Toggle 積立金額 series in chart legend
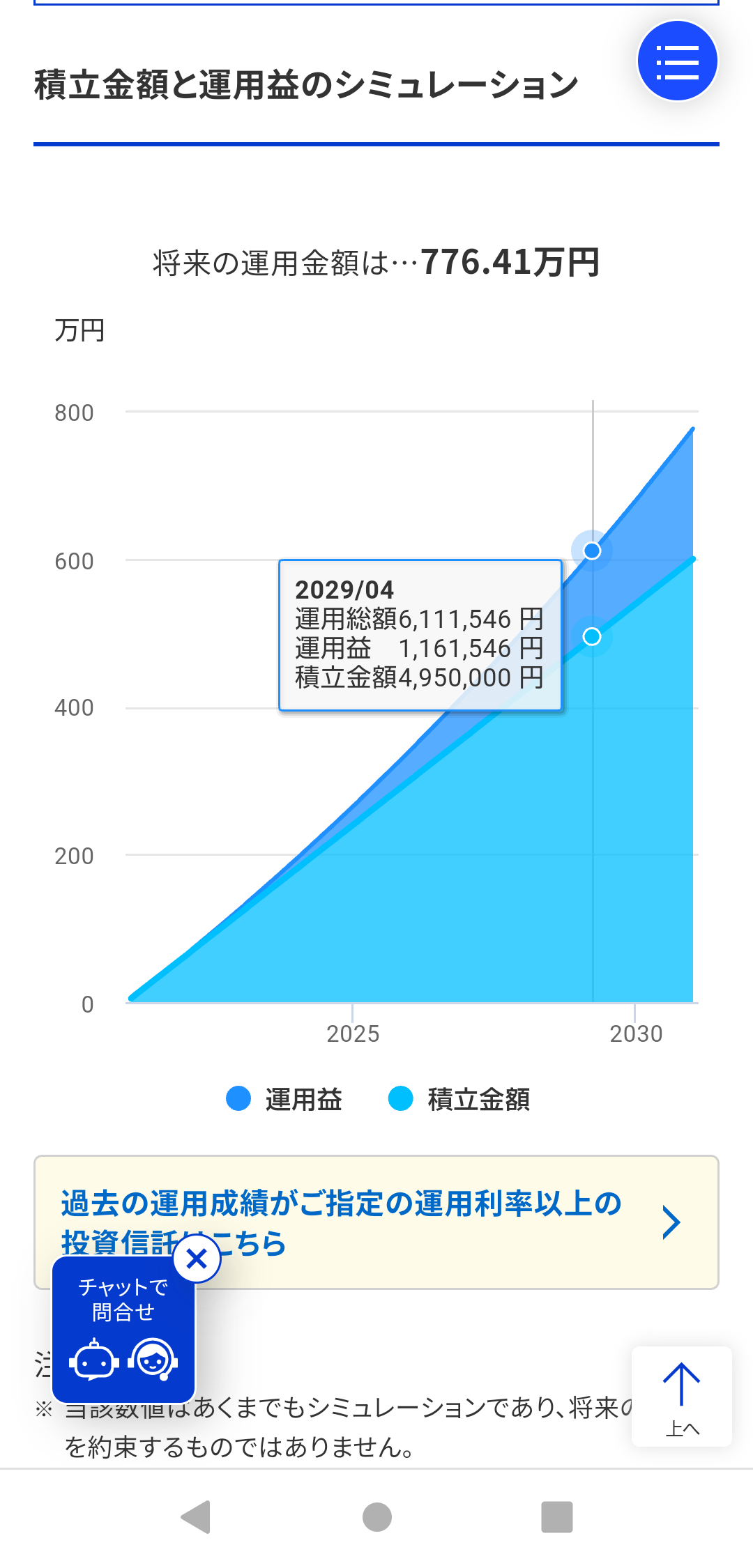This screenshot has width=753, height=1568. pyautogui.click(x=459, y=1099)
